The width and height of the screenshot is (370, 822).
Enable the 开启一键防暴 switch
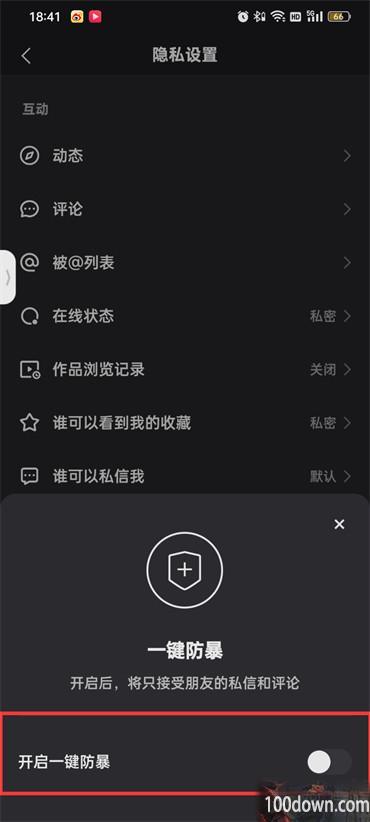329,762
